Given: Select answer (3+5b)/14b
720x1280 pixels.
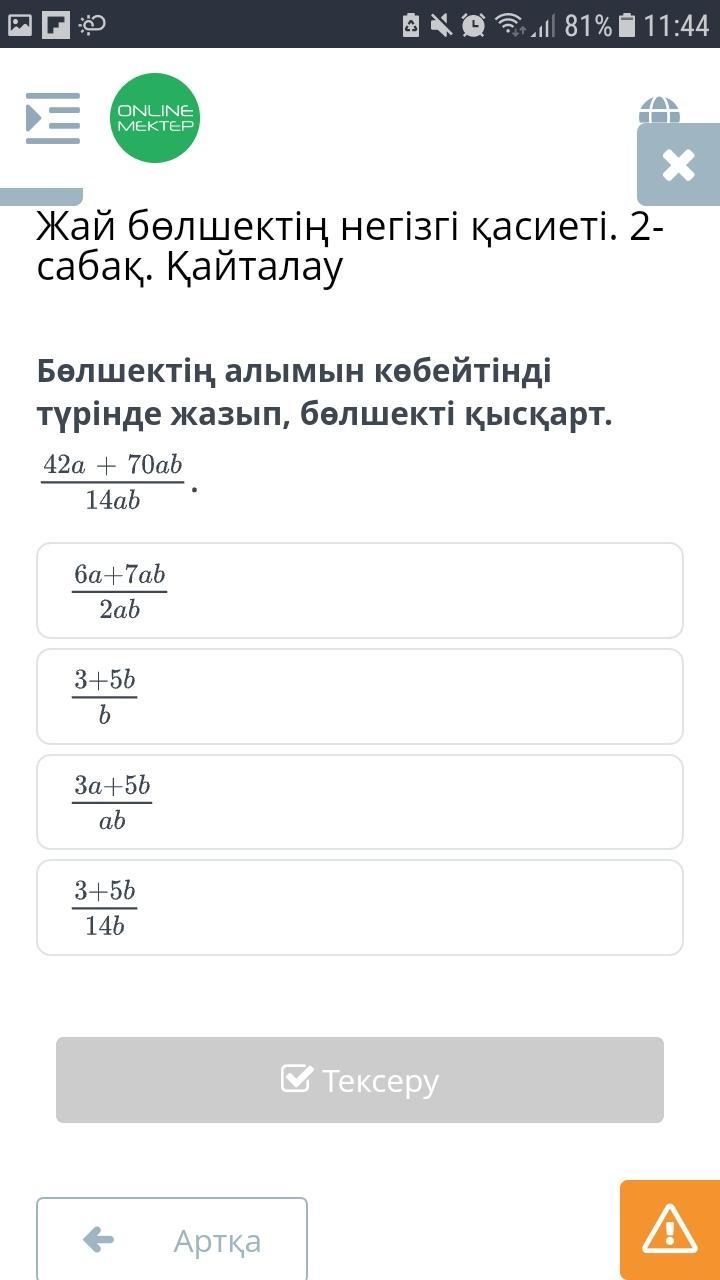Looking at the screenshot, I should tap(360, 908).
